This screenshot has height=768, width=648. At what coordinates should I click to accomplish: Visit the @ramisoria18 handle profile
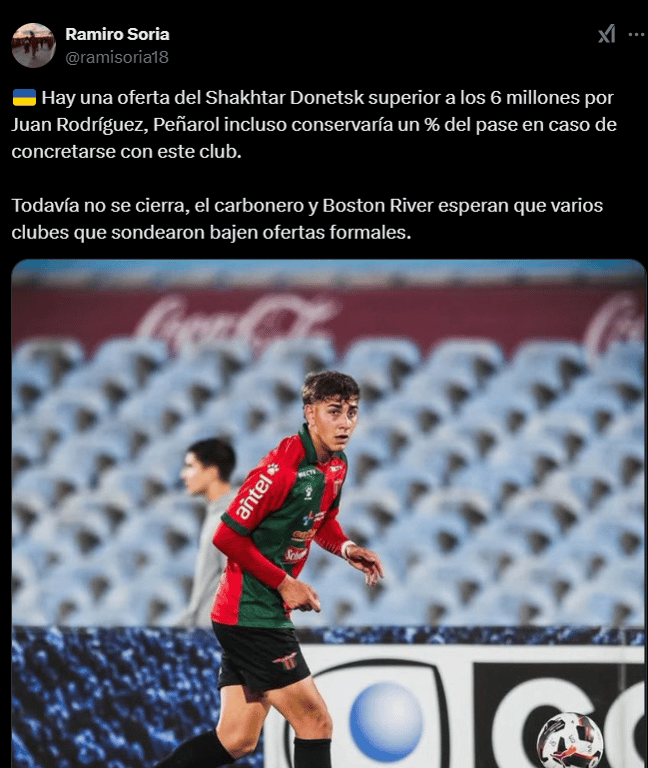(x=117, y=57)
